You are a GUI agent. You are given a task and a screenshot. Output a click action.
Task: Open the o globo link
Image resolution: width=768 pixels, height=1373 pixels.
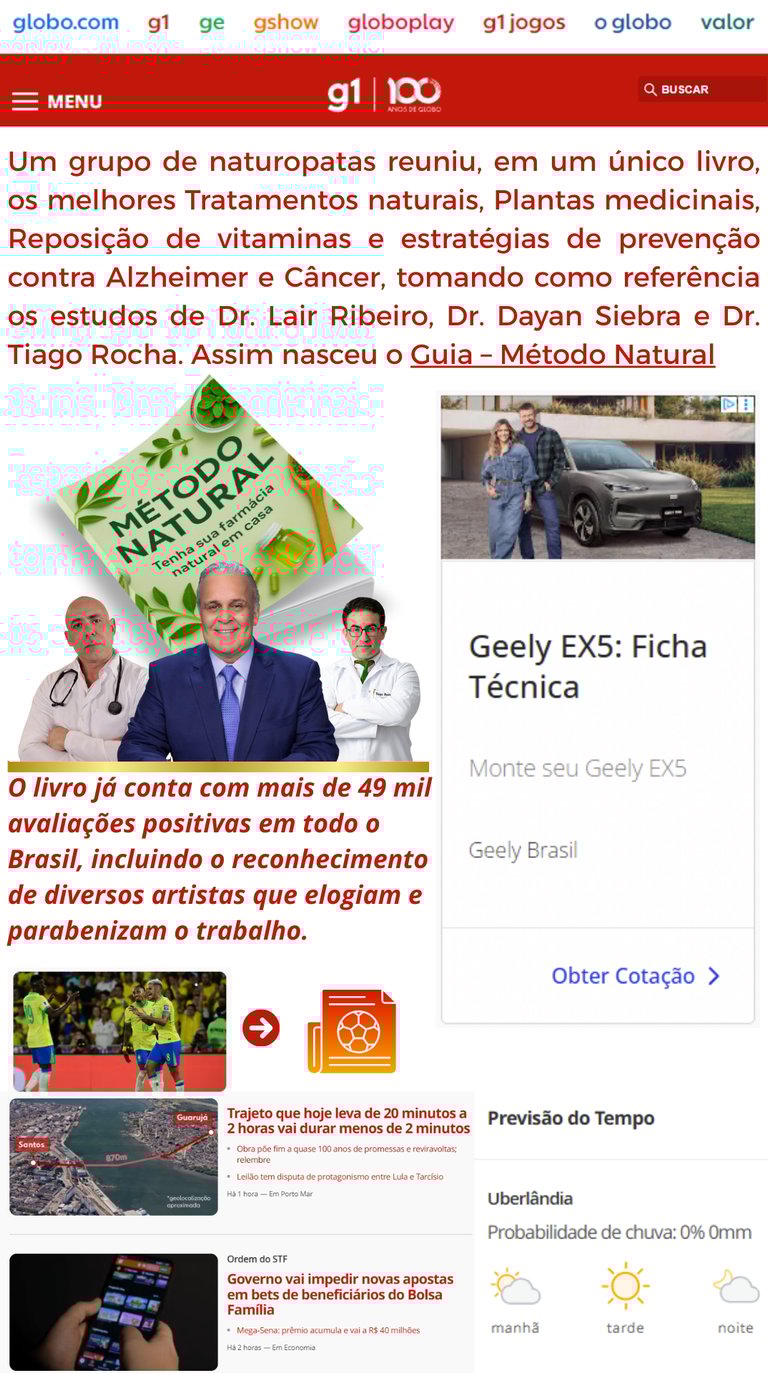pos(632,22)
